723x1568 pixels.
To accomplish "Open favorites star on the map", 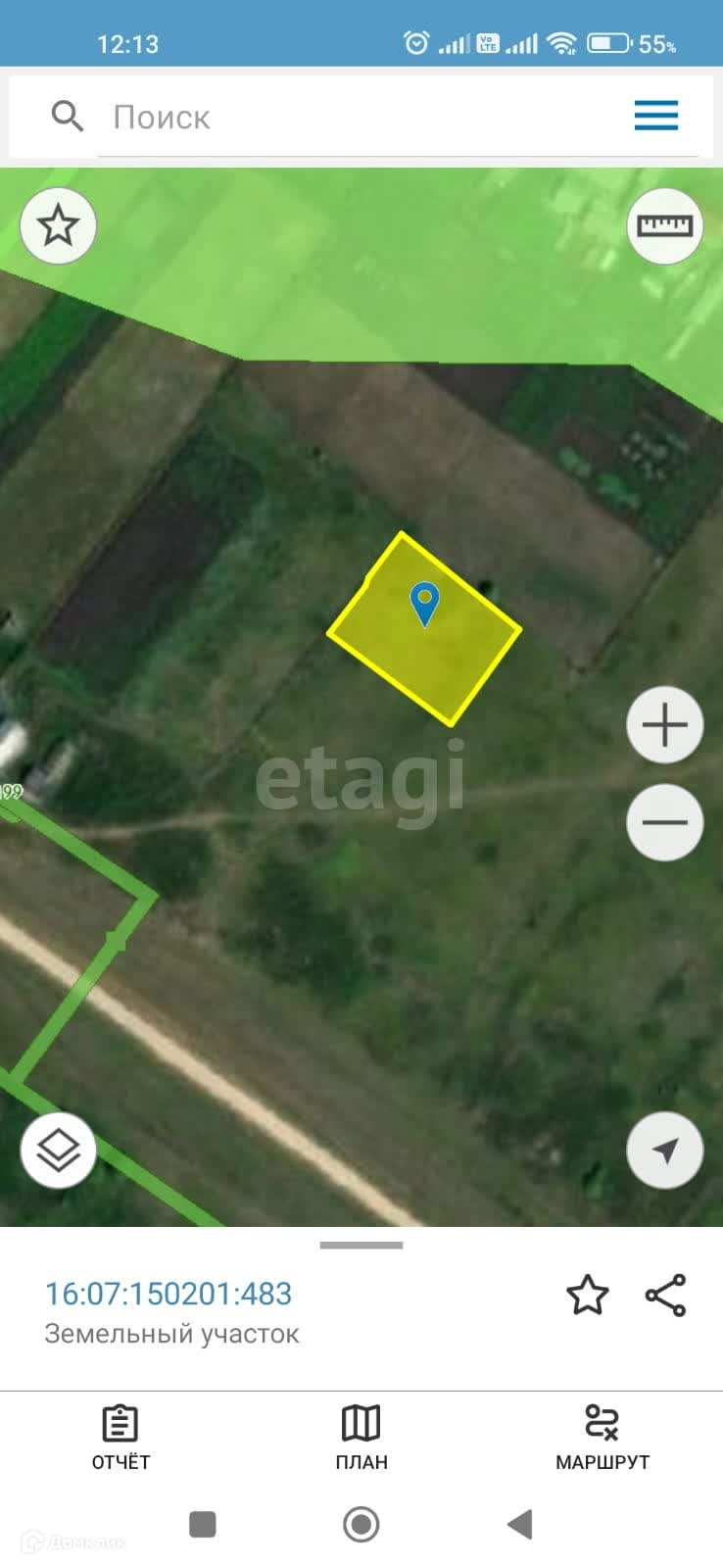I will 58,226.
